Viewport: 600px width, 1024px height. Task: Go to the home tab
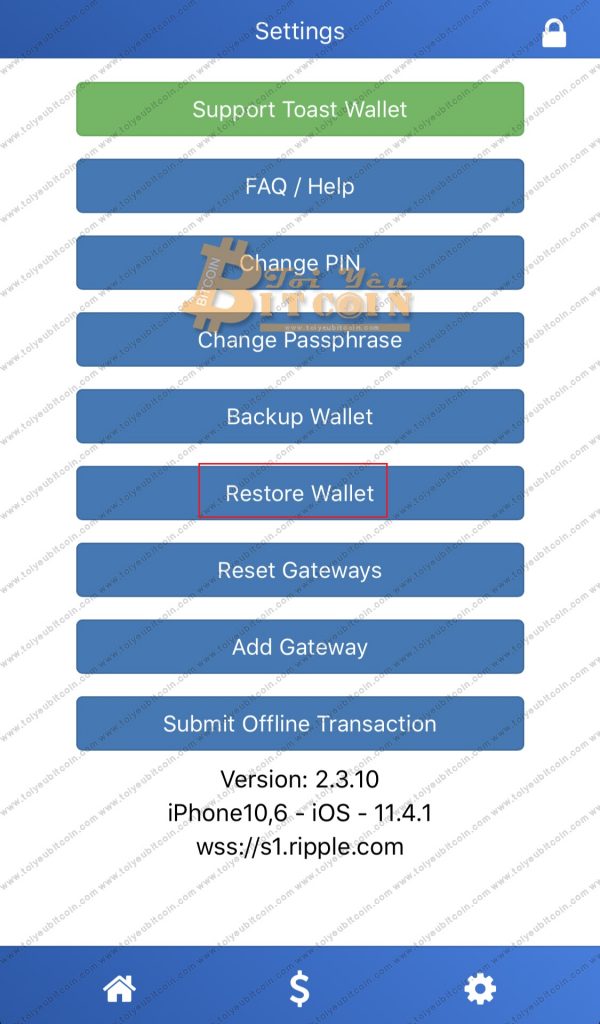coord(119,989)
